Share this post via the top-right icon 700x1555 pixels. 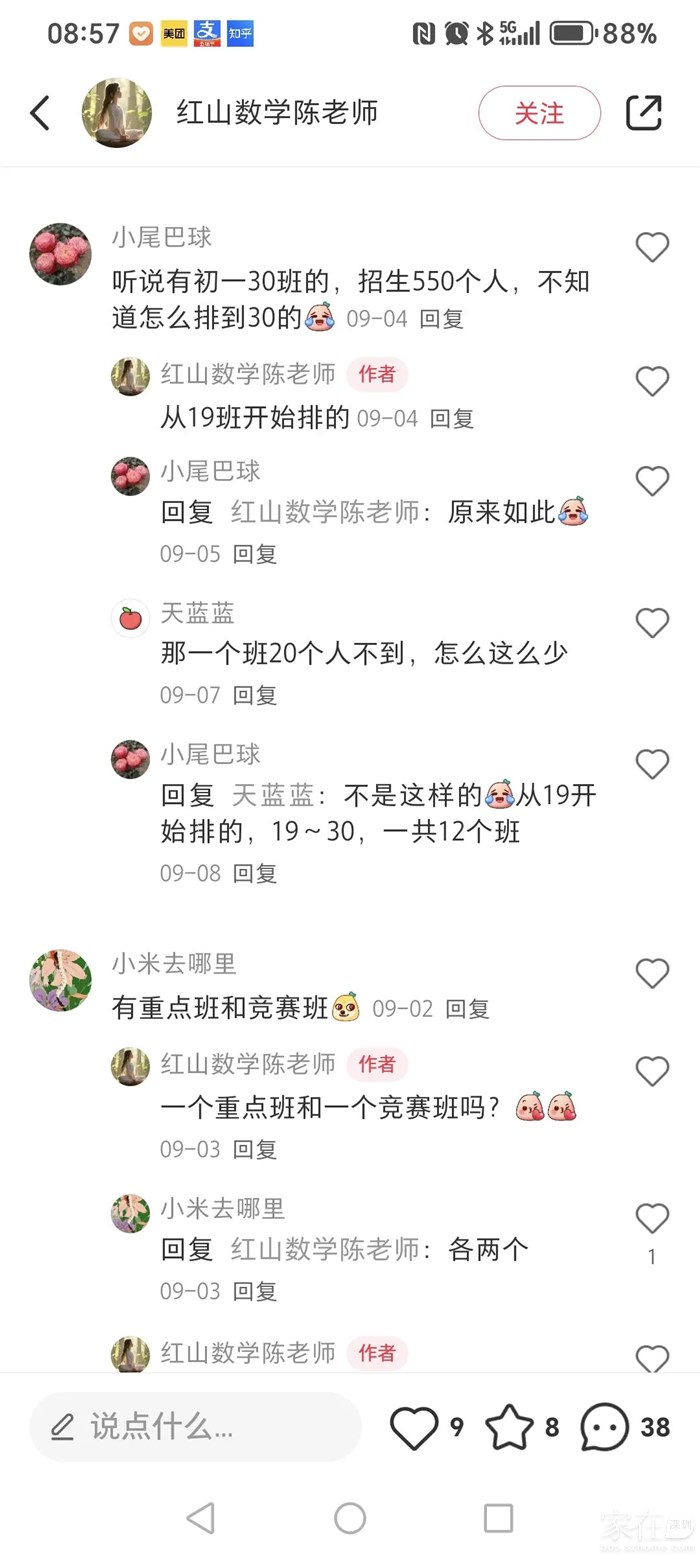[x=644, y=113]
